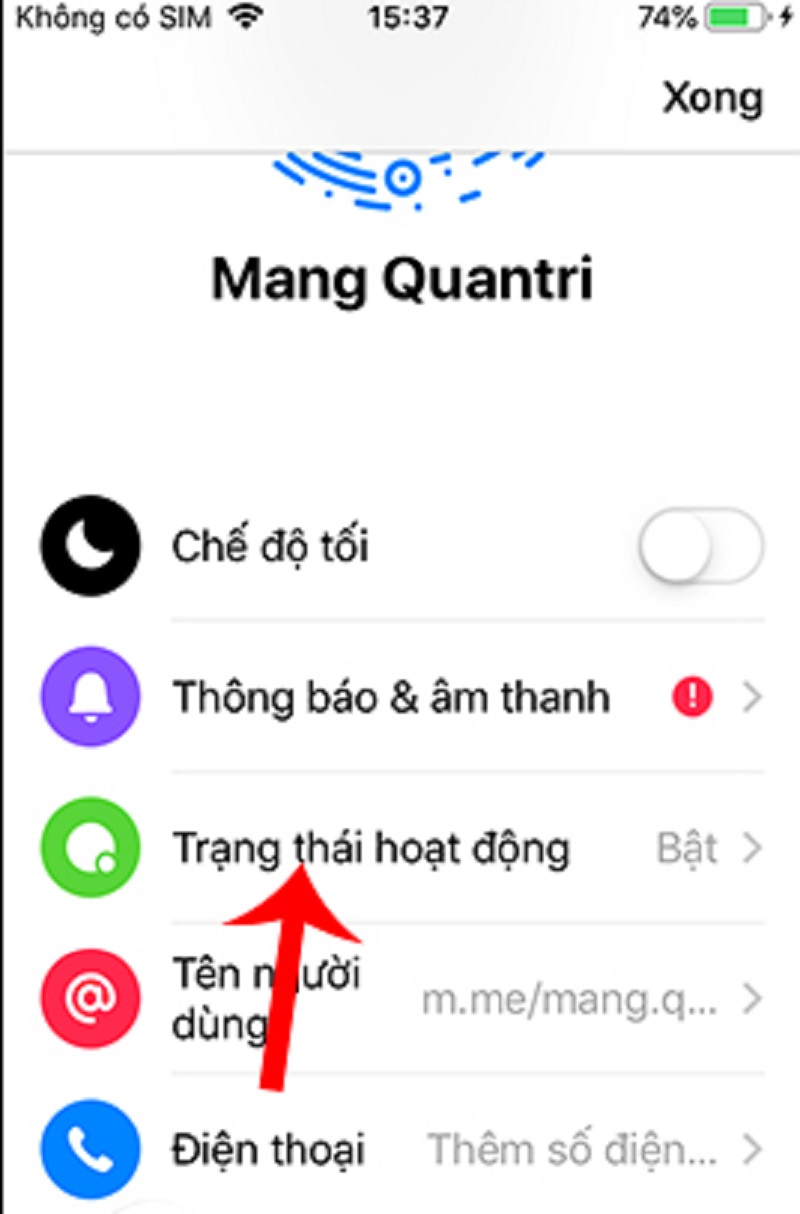Tap Xong to close settings
Image resolution: width=800 pixels, height=1214 pixels.
[711, 98]
